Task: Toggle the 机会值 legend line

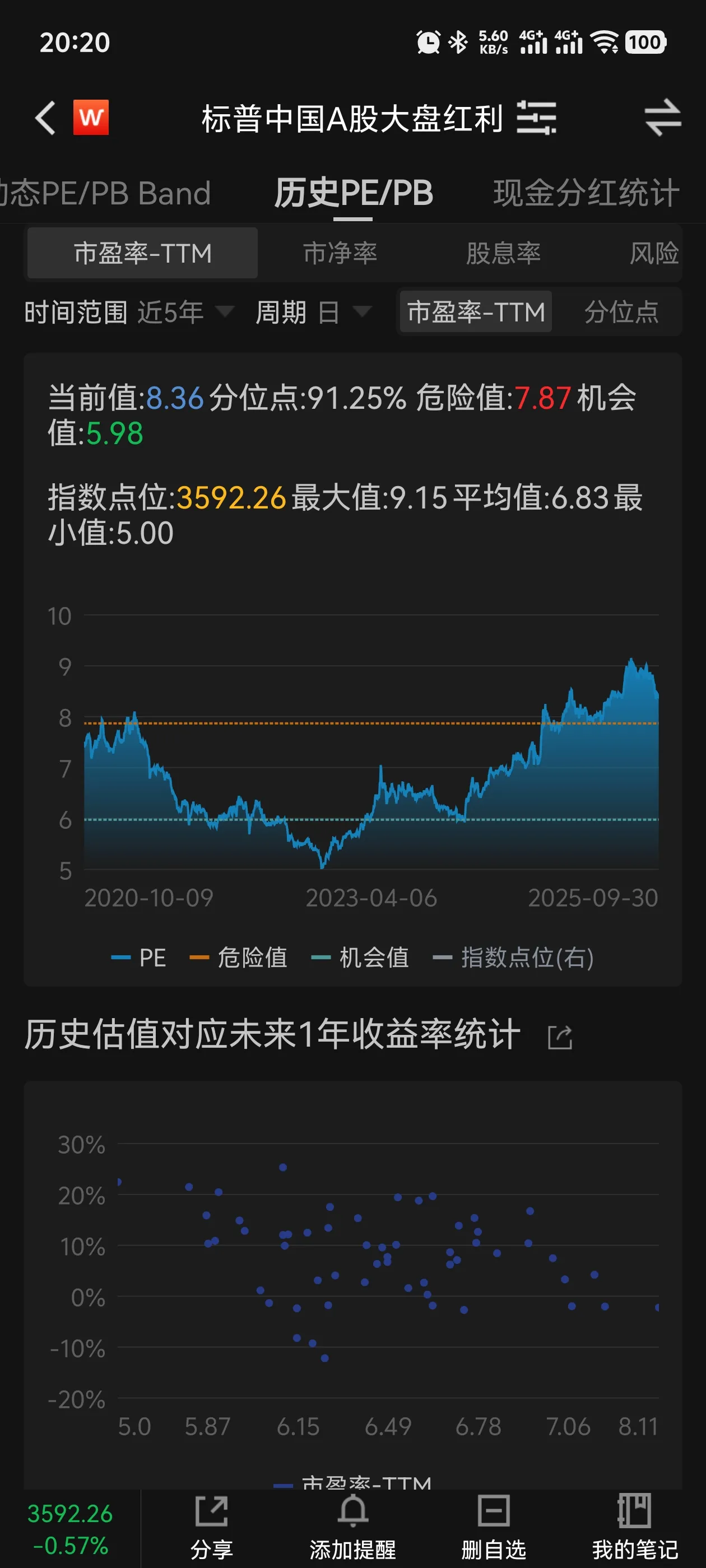Action: (x=360, y=958)
